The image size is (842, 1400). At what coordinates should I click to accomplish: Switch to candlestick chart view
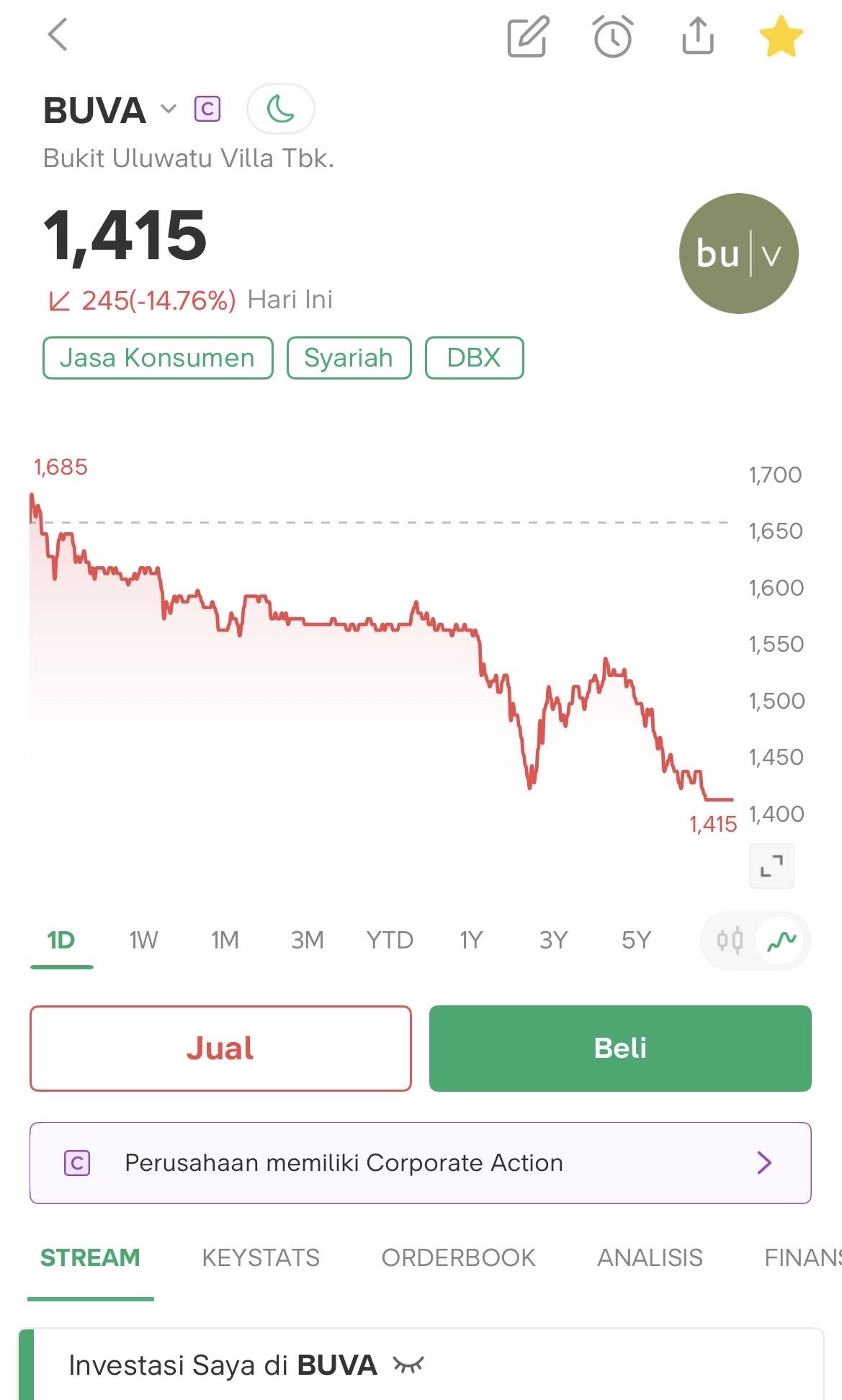pos(730,941)
